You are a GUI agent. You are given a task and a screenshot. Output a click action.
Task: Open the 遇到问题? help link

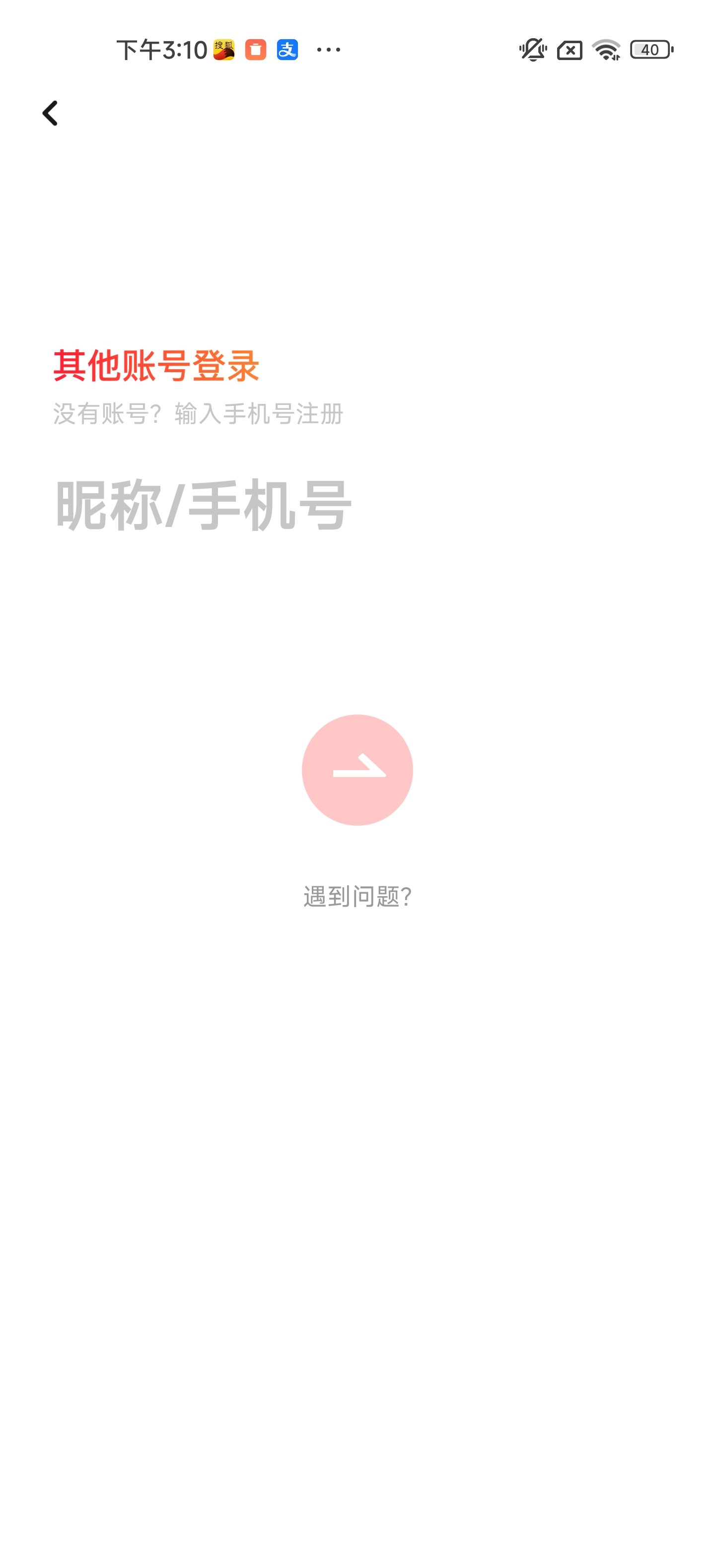[357, 897]
